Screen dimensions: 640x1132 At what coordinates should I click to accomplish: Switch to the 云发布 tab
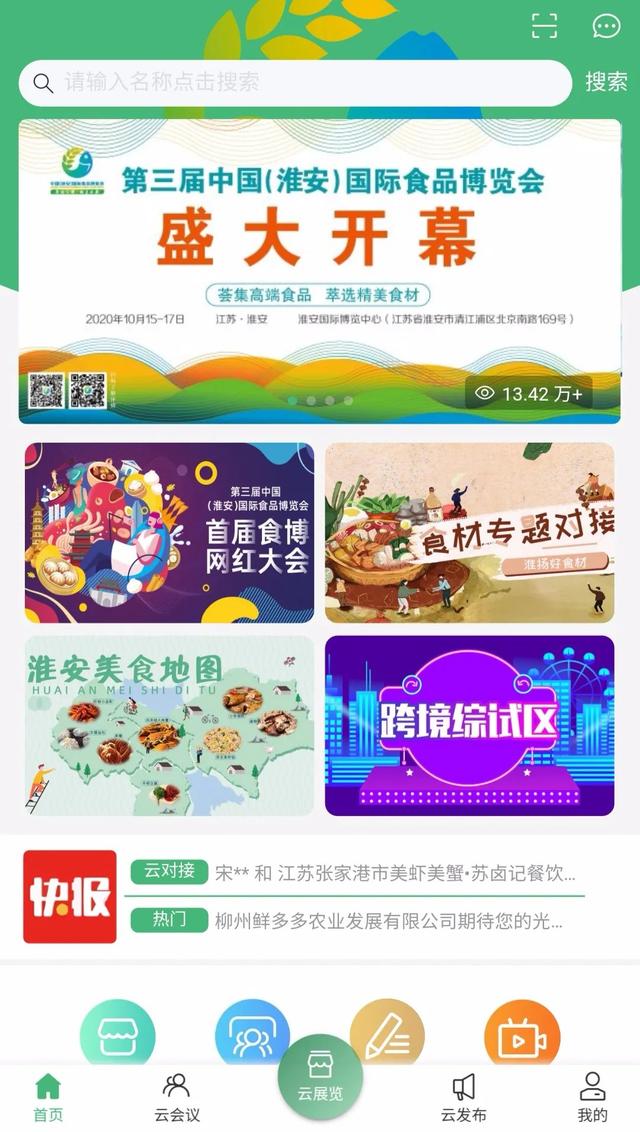point(463,1097)
